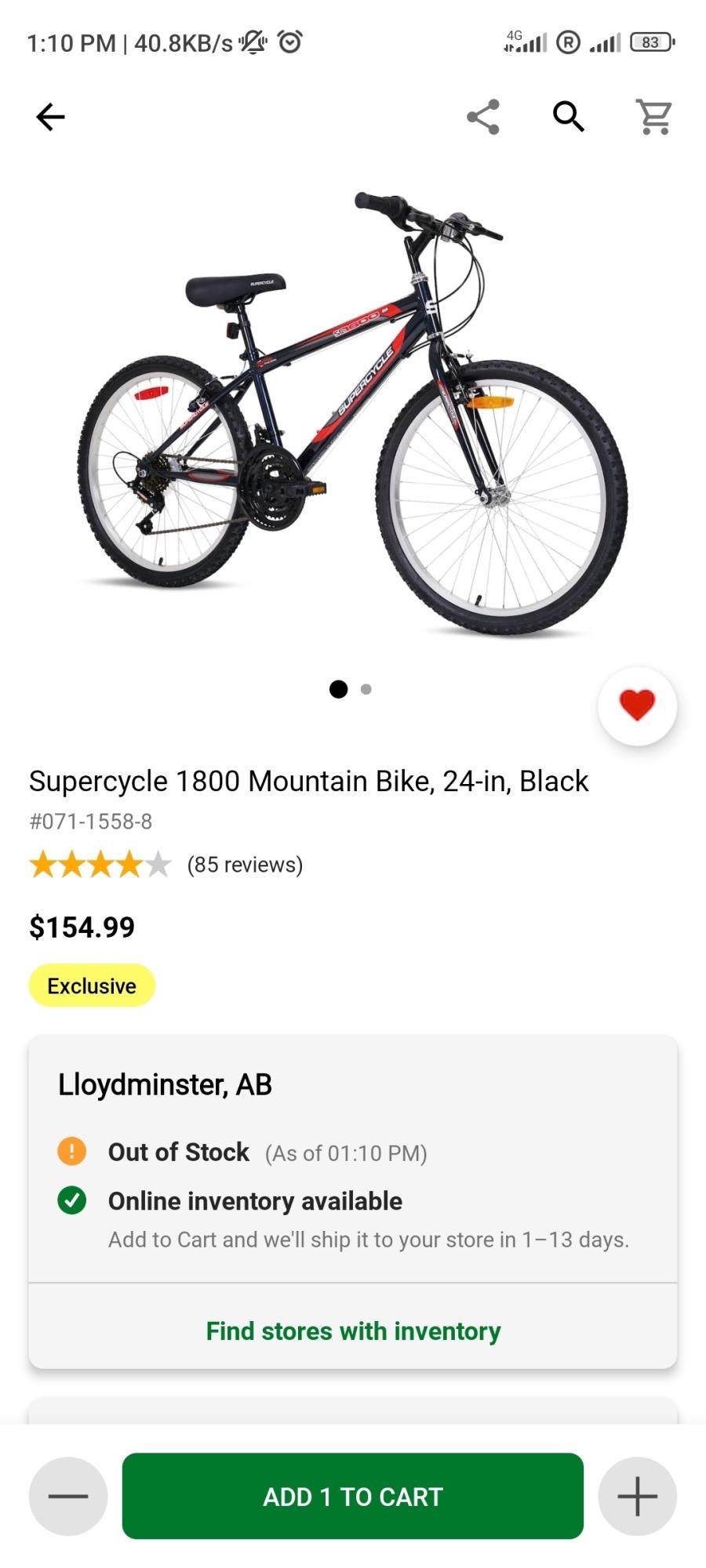Tap the 4G network indicator
The width and height of the screenshot is (706, 1568).
pyautogui.click(x=527, y=42)
